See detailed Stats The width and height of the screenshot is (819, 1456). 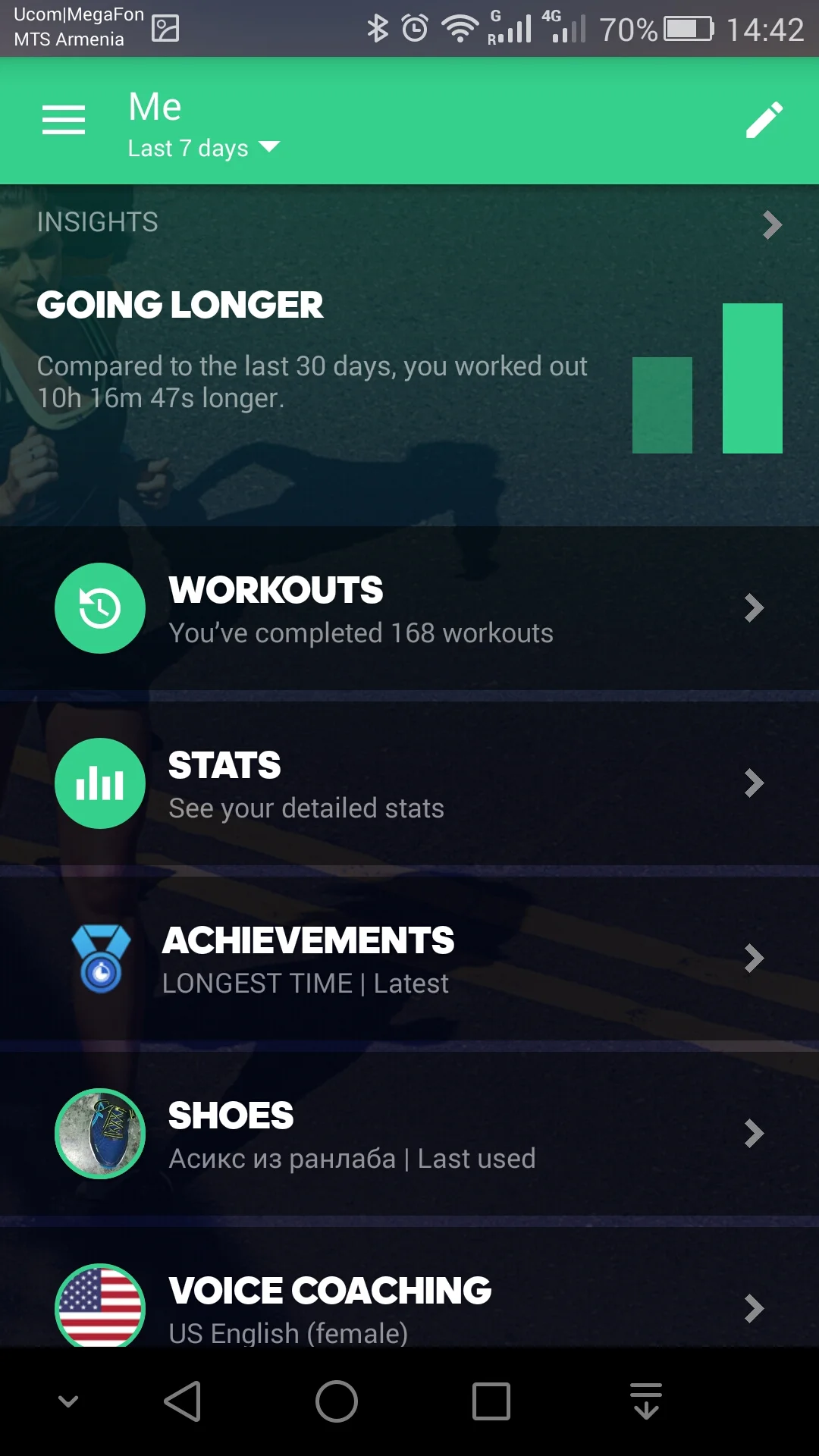[409, 783]
